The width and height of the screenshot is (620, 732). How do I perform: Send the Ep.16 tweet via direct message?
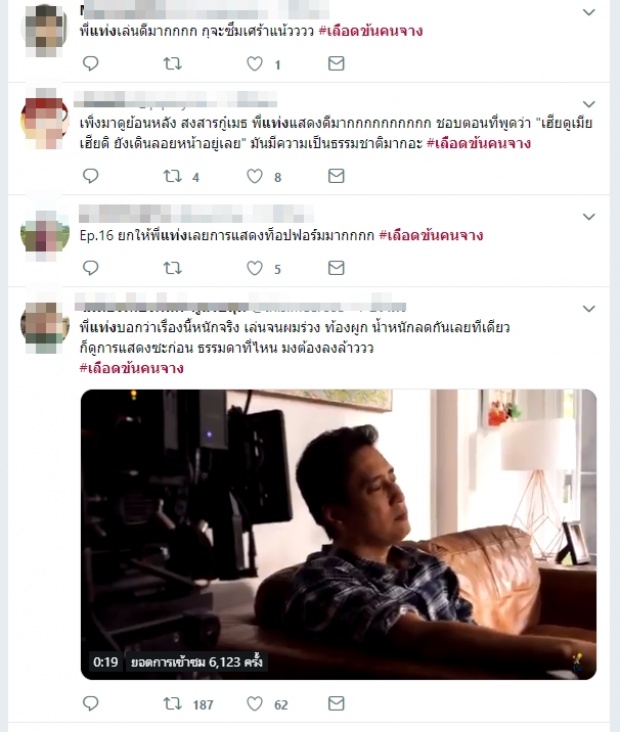(336, 268)
